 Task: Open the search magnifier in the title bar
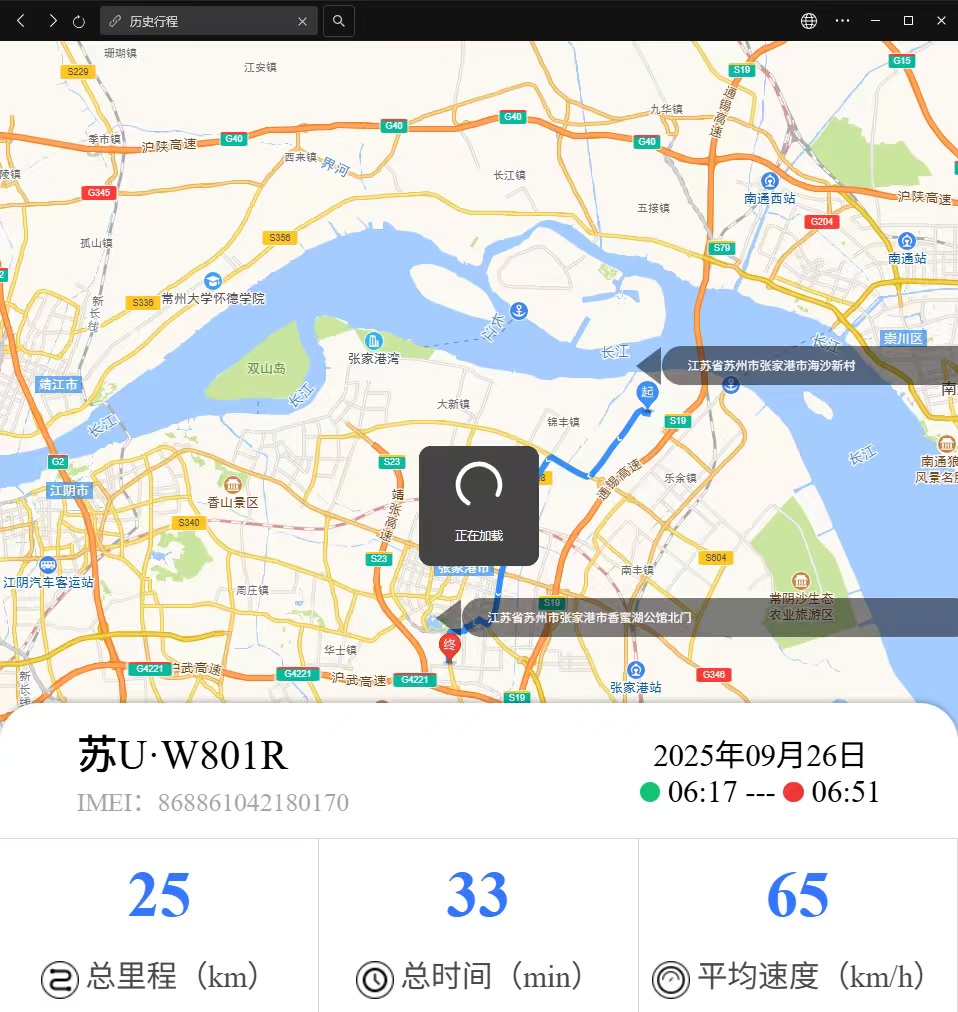[x=339, y=20]
